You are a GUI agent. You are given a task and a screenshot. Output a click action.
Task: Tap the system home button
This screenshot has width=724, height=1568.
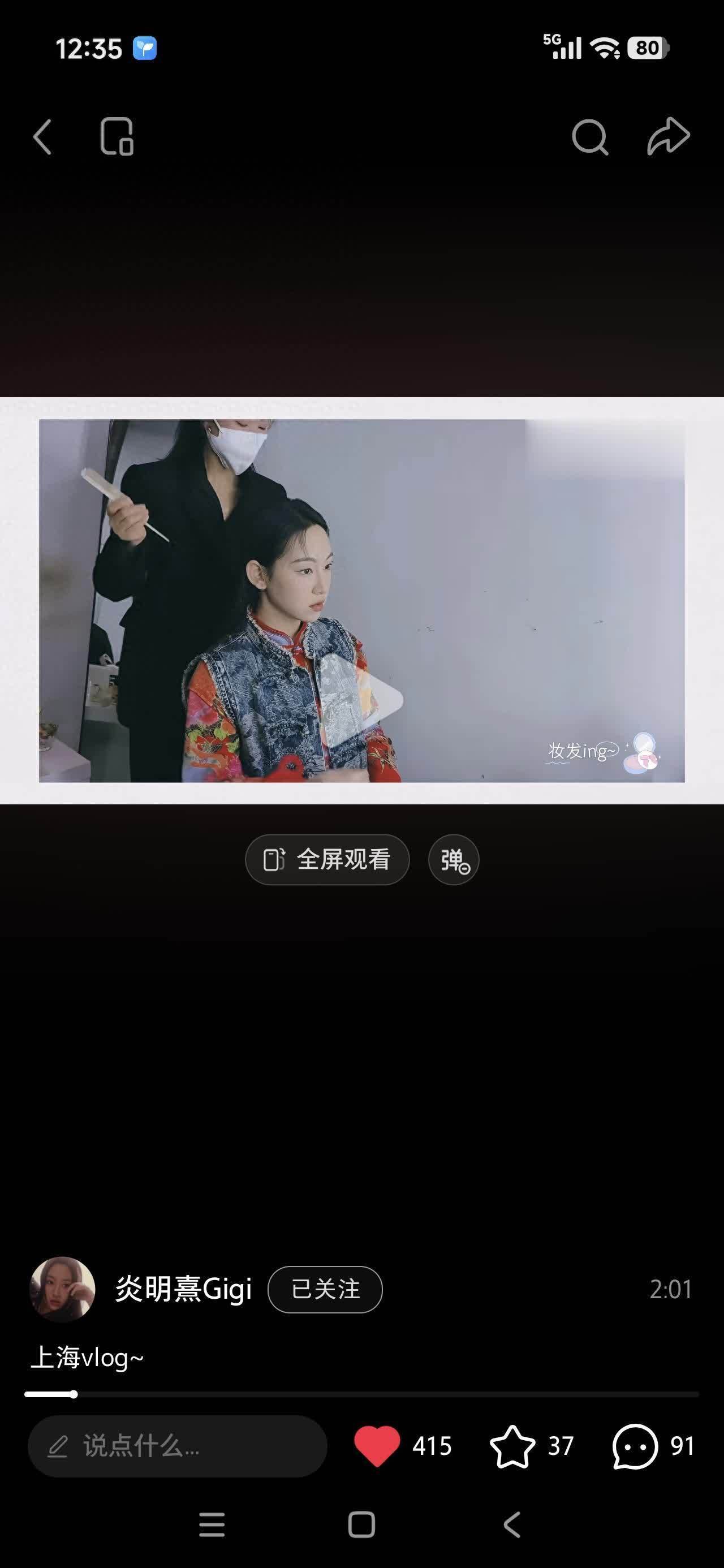coord(361,1525)
